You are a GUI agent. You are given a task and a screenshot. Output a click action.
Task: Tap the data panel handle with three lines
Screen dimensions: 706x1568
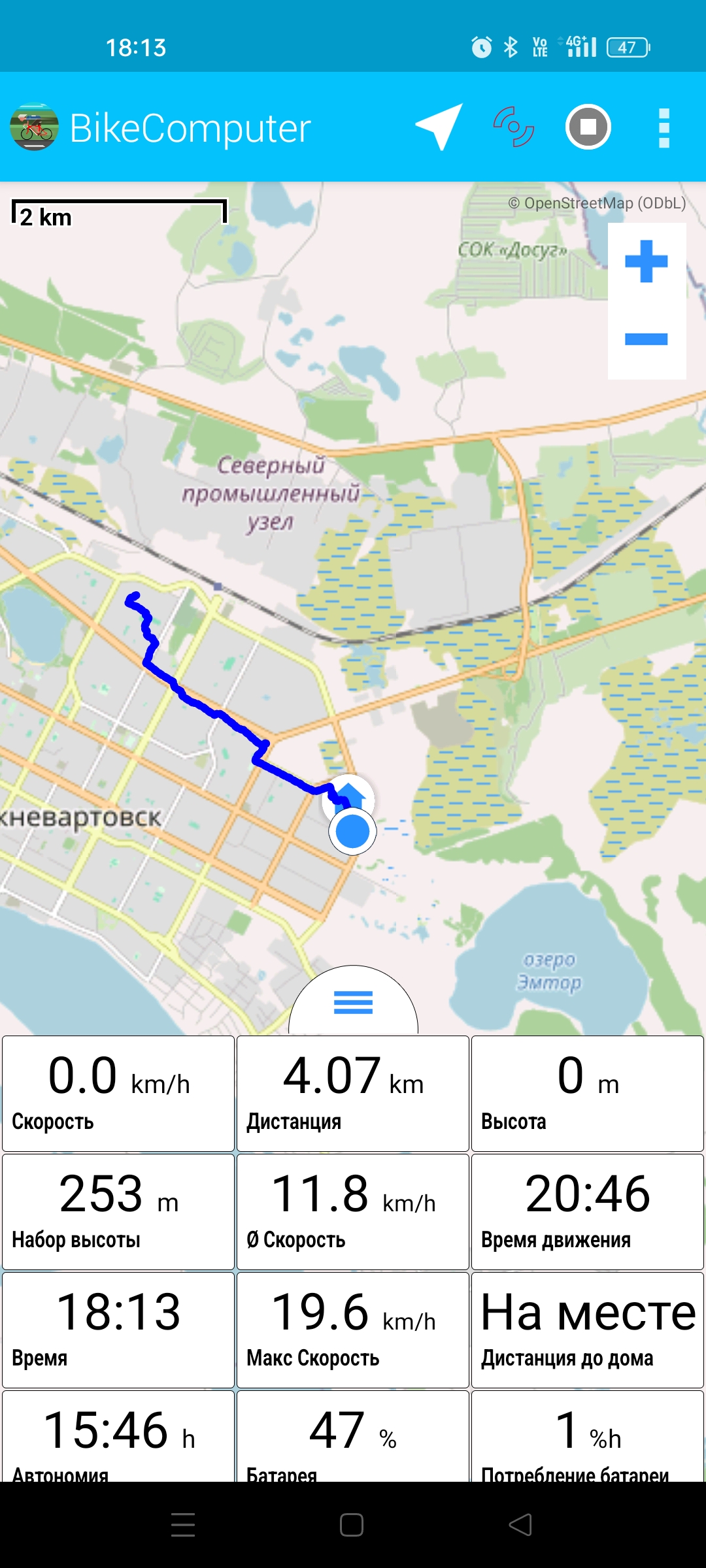click(353, 1001)
